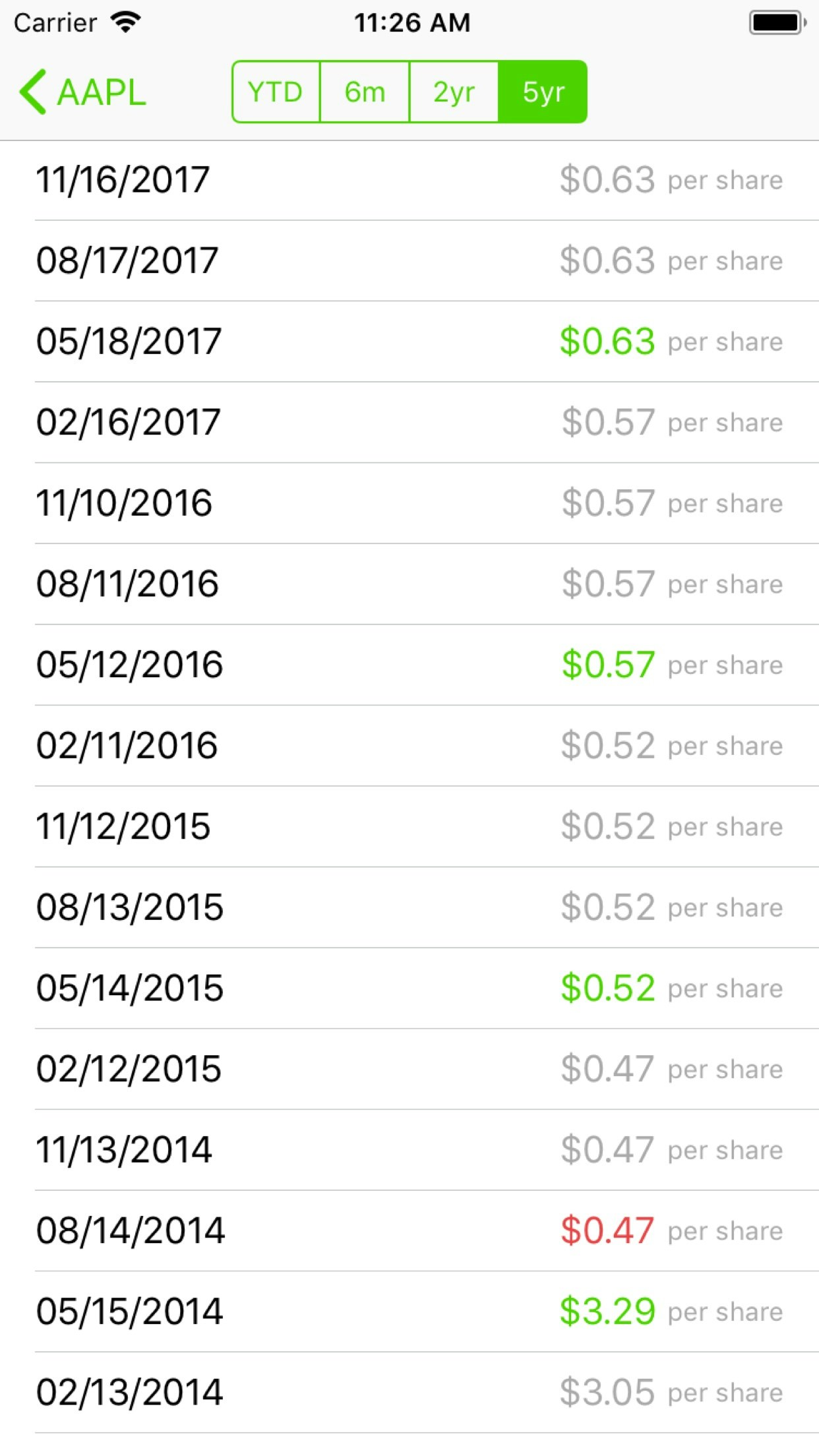Tap the green $0.57 for 05/12/2016
The height and width of the screenshot is (1456, 819).
[x=606, y=665]
